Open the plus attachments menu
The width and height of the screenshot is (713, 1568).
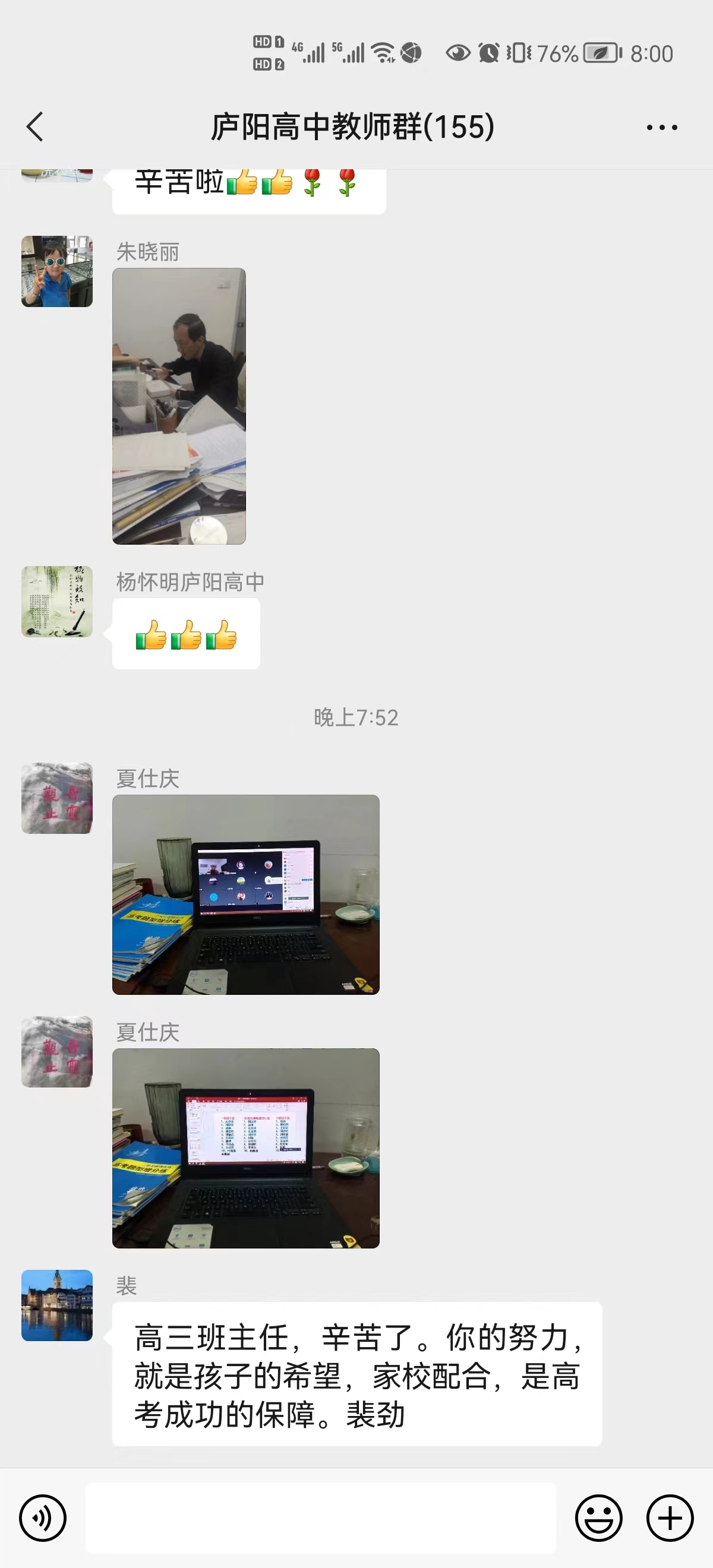pos(670,1518)
